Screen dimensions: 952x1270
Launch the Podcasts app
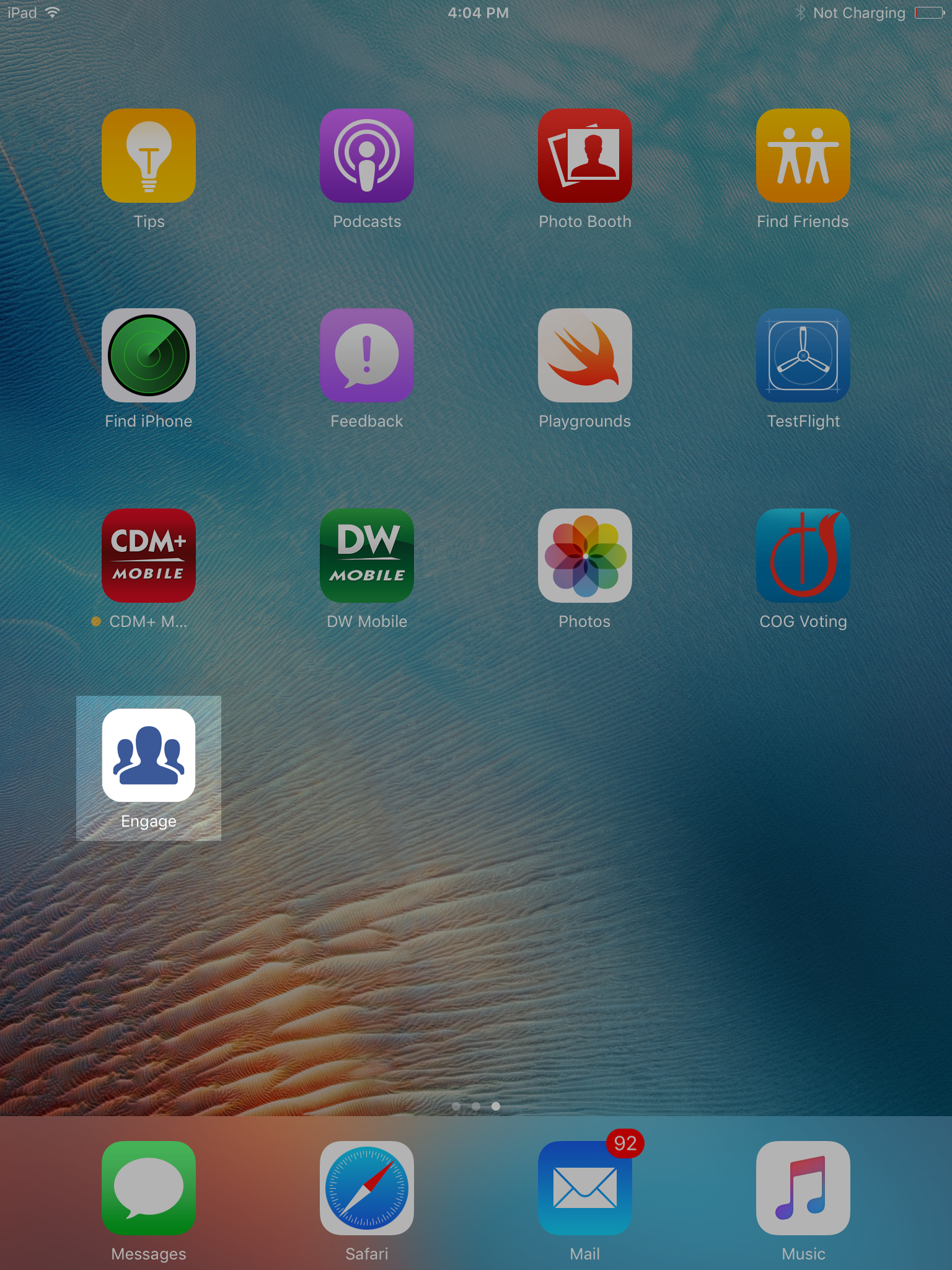tap(367, 156)
